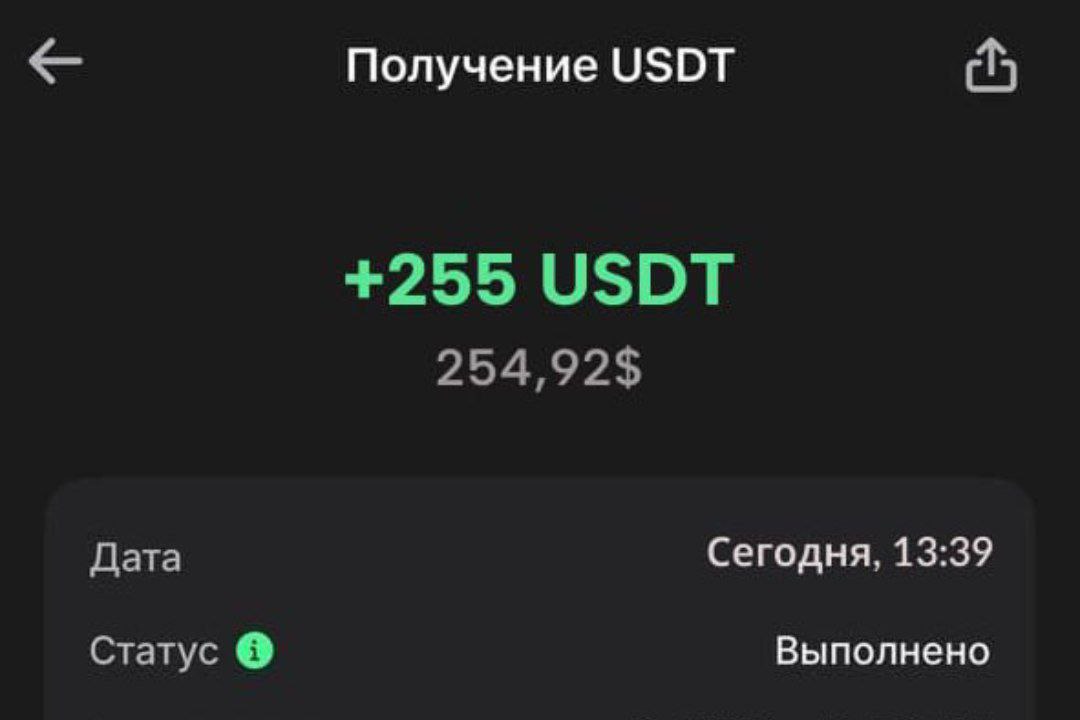
Task: Go back using the arrow icon
Action: (x=55, y=64)
